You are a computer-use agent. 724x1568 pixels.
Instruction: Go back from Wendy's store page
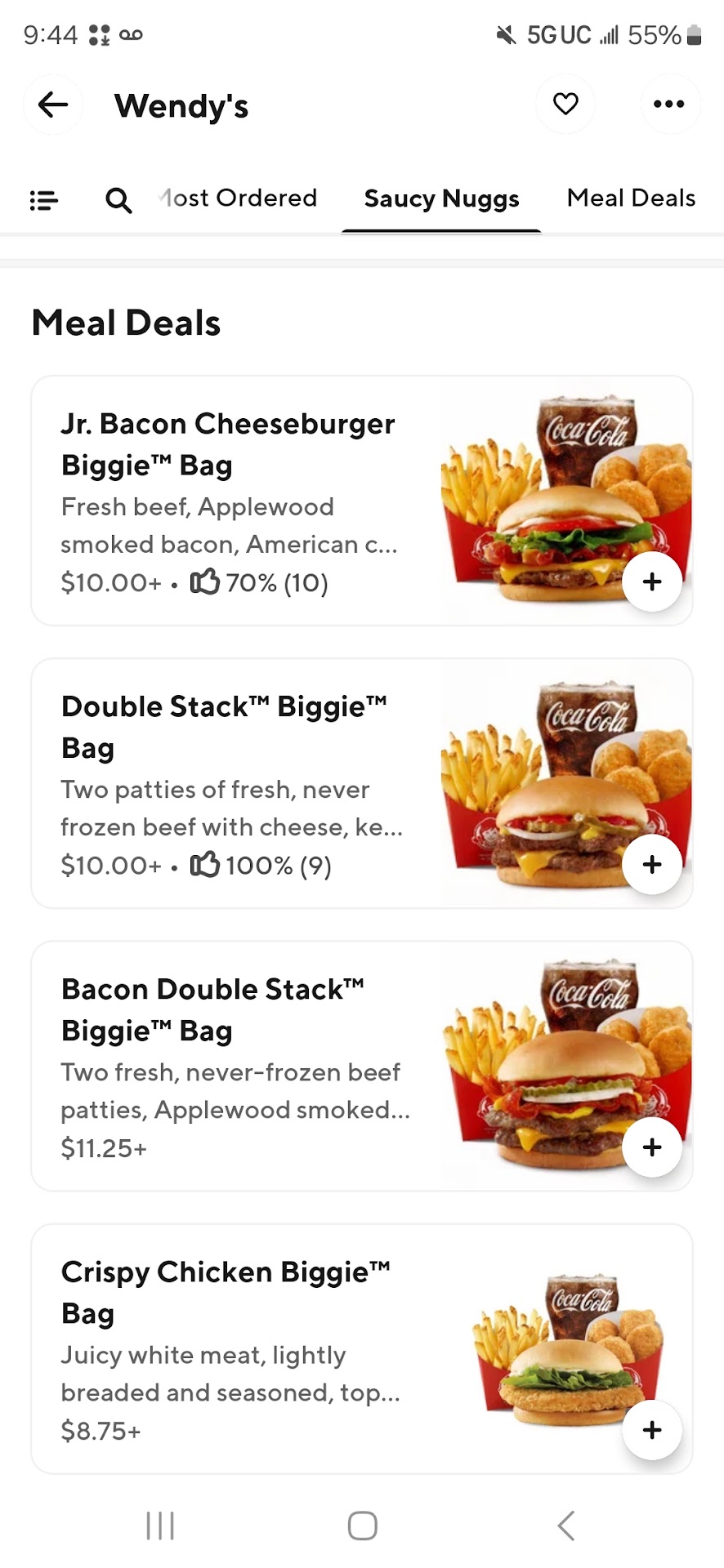coord(53,105)
